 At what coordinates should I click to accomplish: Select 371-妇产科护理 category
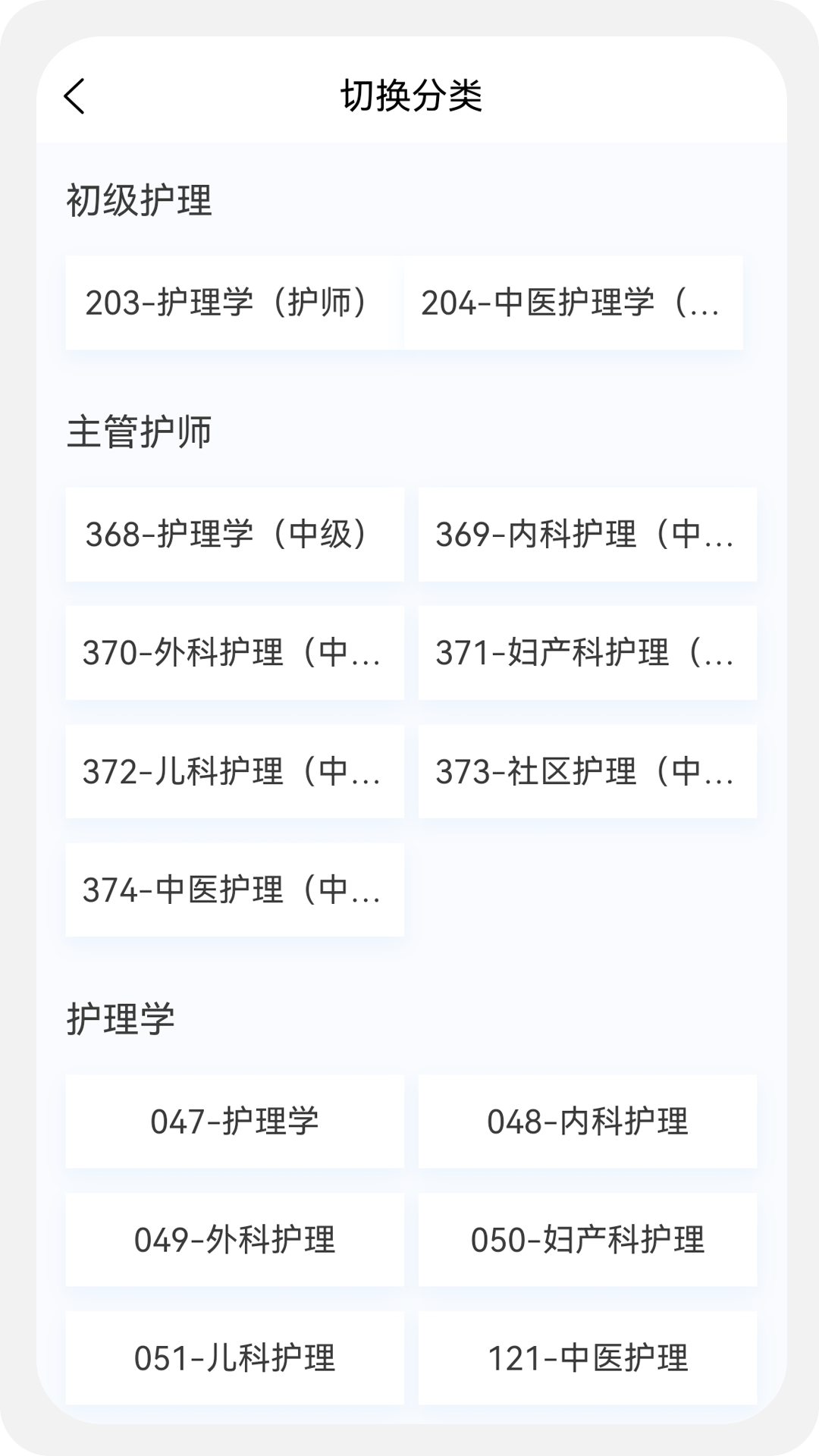point(585,653)
